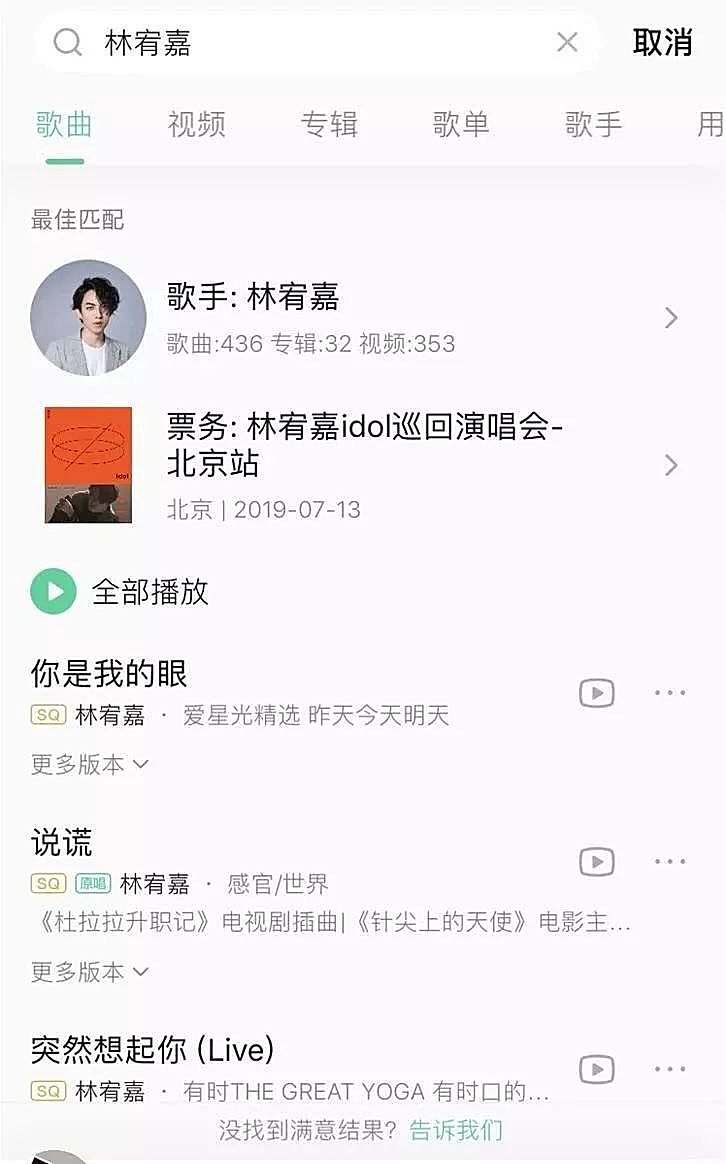Expand 更多版本 under 说谎
The image size is (726, 1164).
[x=90, y=971]
